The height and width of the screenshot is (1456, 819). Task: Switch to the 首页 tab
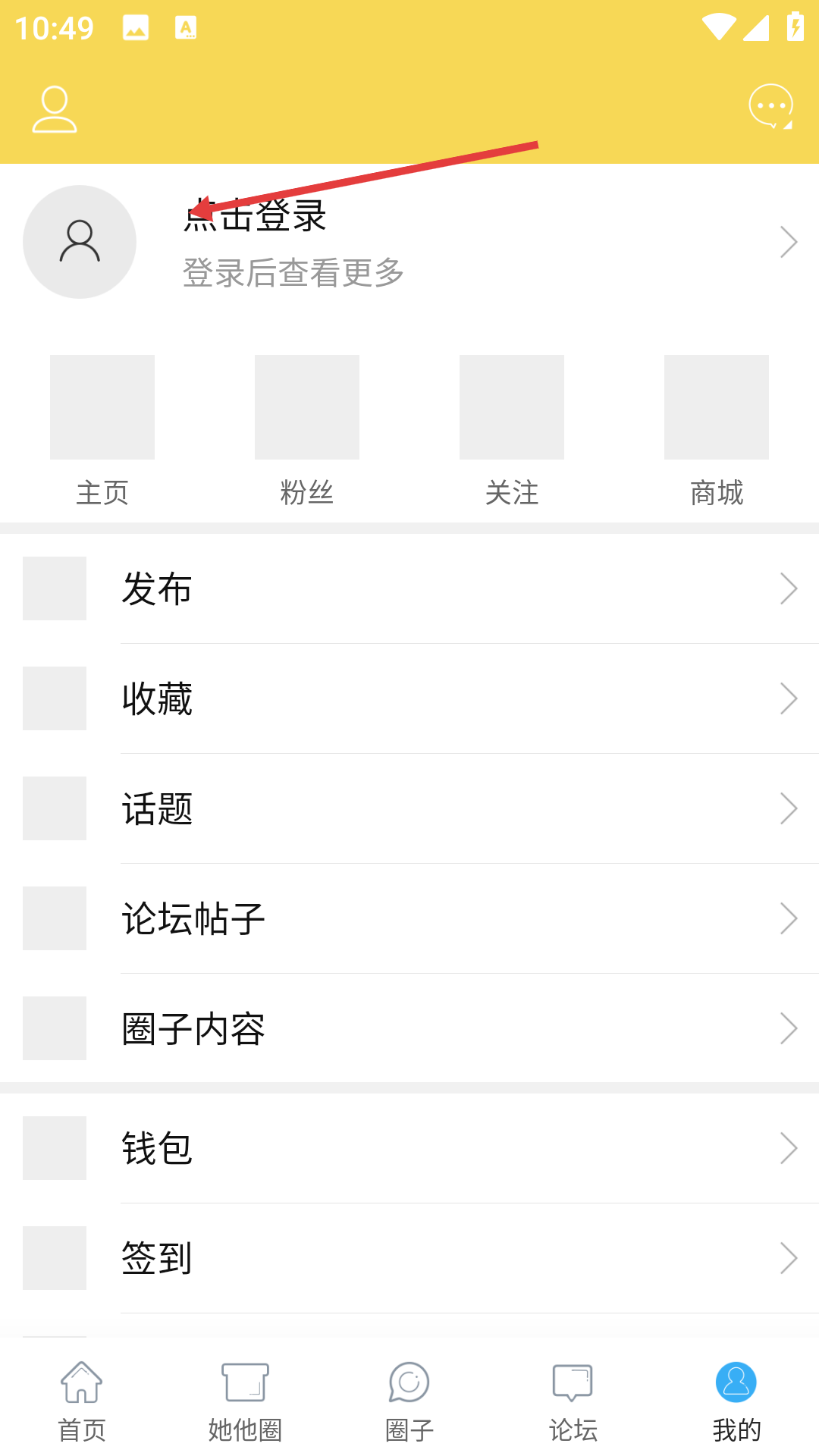click(82, 1402)
